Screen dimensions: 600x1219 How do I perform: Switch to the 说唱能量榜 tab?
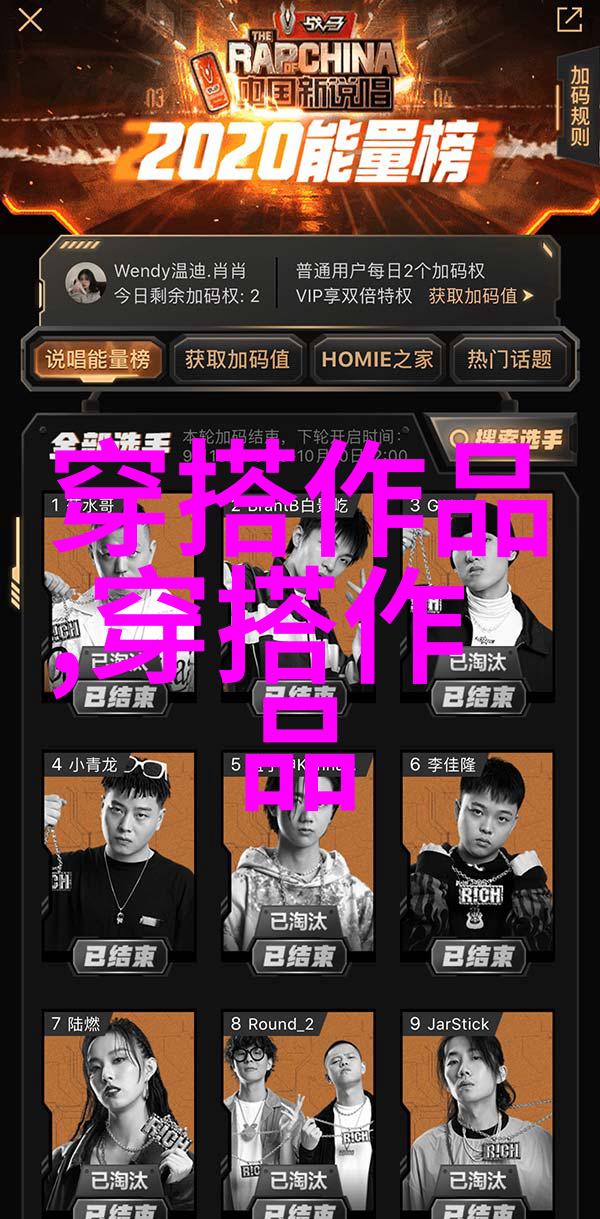(97, 360)
